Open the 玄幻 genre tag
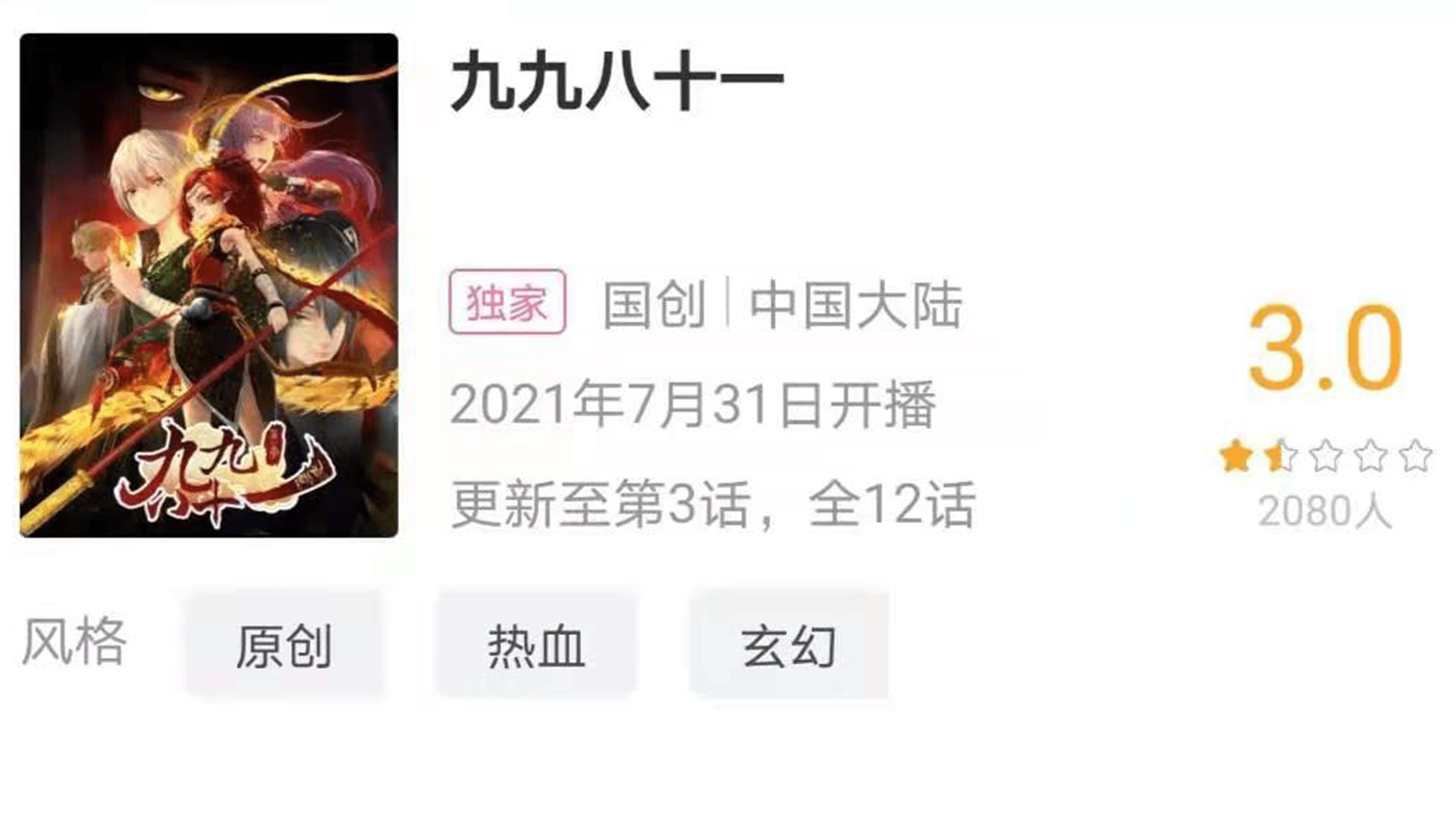 (789, 646)
